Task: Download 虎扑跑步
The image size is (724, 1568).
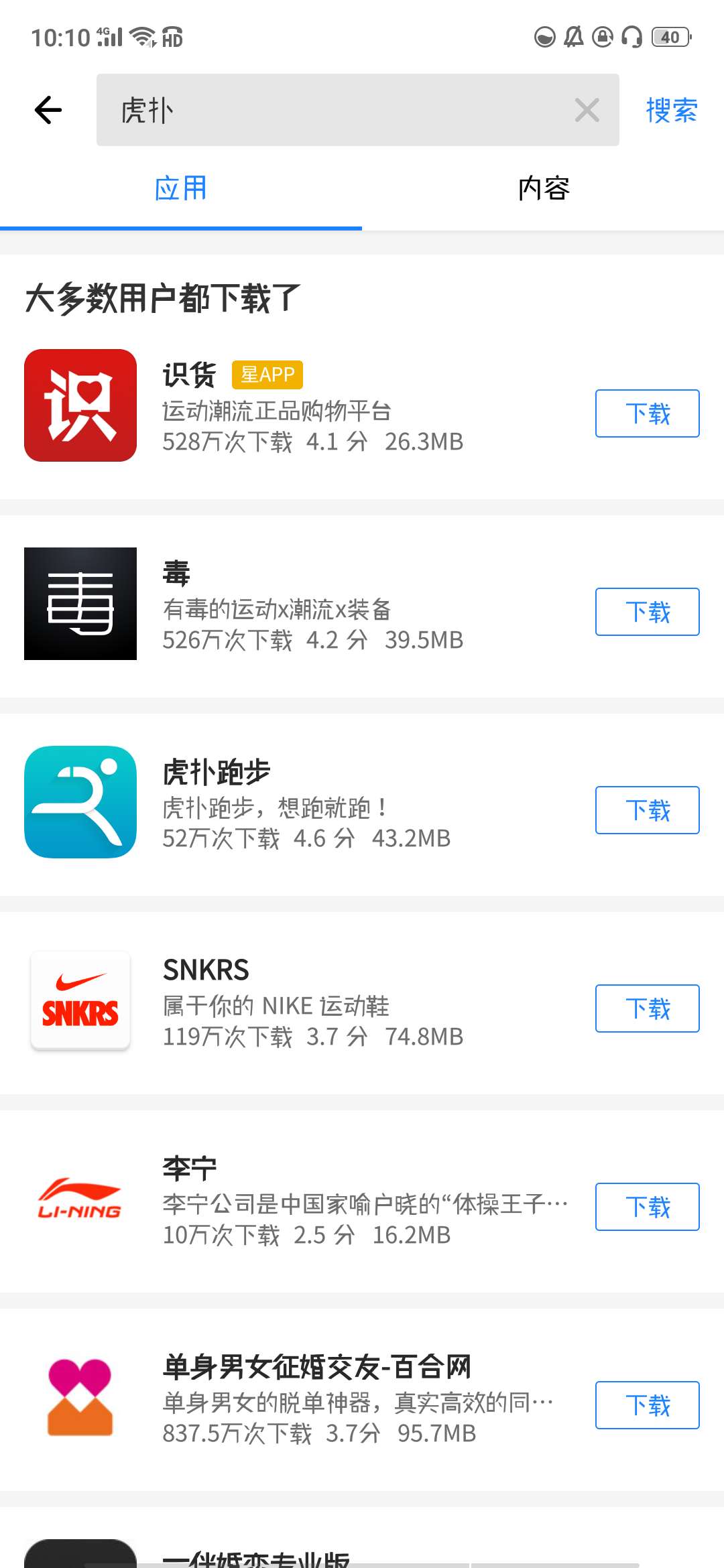Action: coord(646,810)
